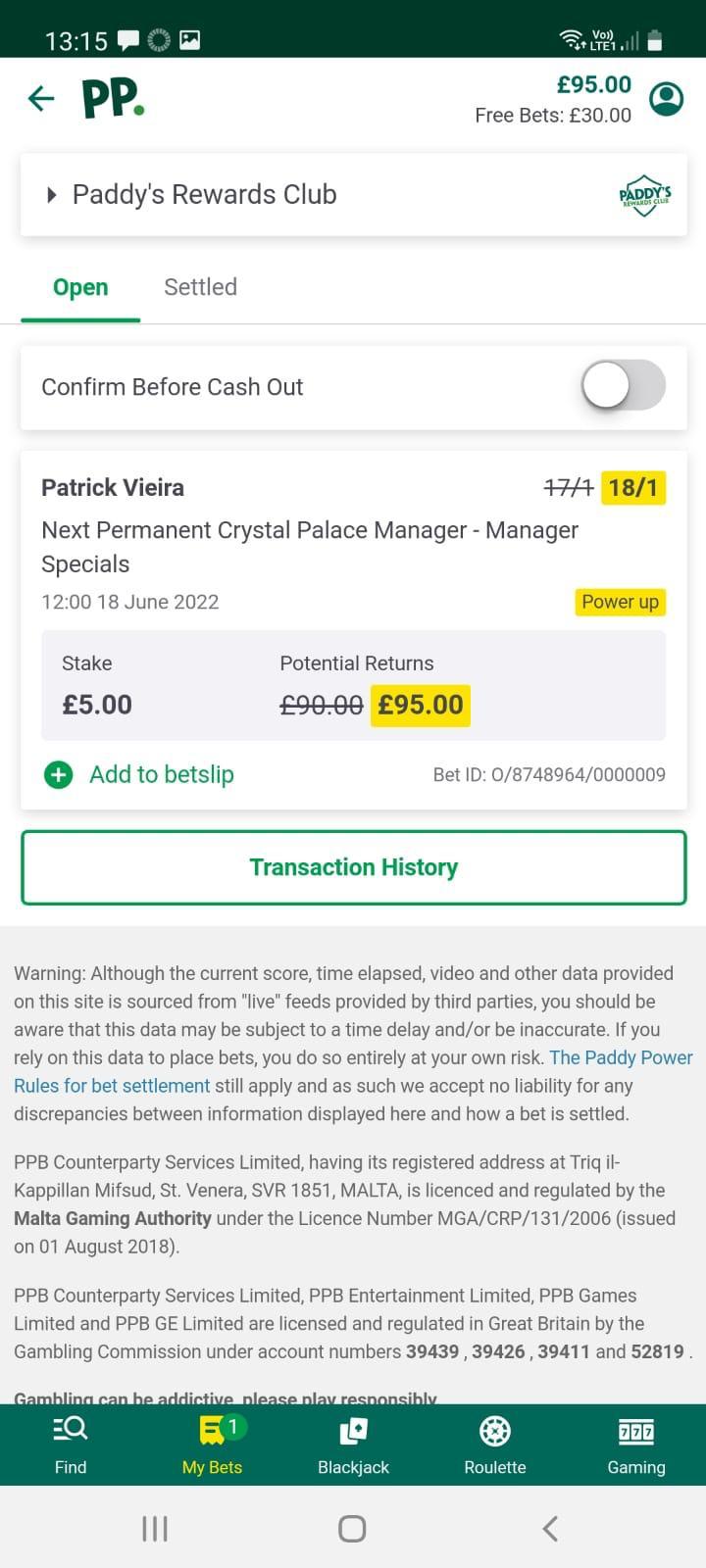Image resolution: width=706 pixels, height=1568 pixels.
Task: Open the account profile icon
Action: click(x=667, y=98)
